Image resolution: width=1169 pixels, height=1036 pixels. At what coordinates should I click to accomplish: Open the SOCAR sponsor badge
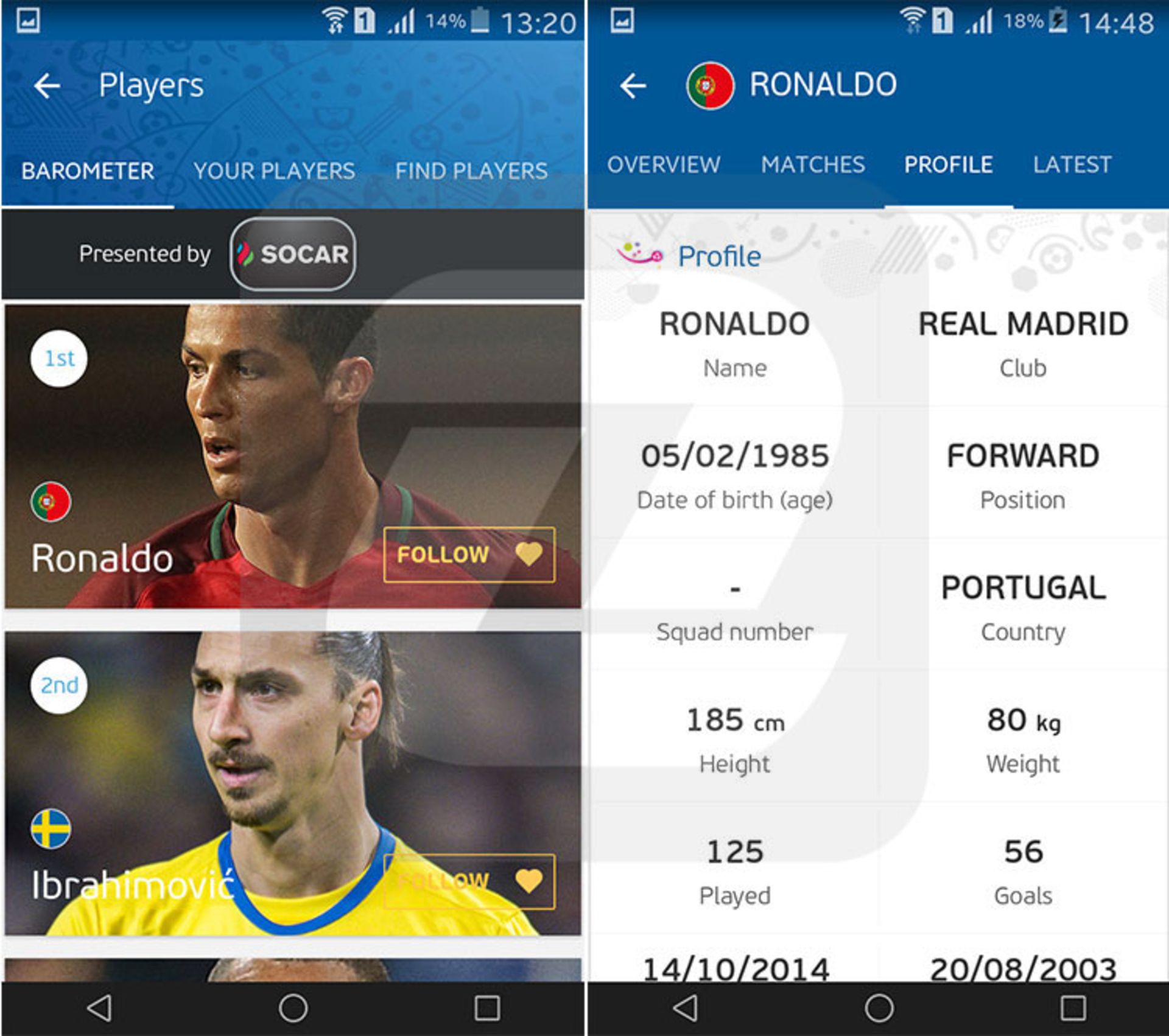click(293, 254)
